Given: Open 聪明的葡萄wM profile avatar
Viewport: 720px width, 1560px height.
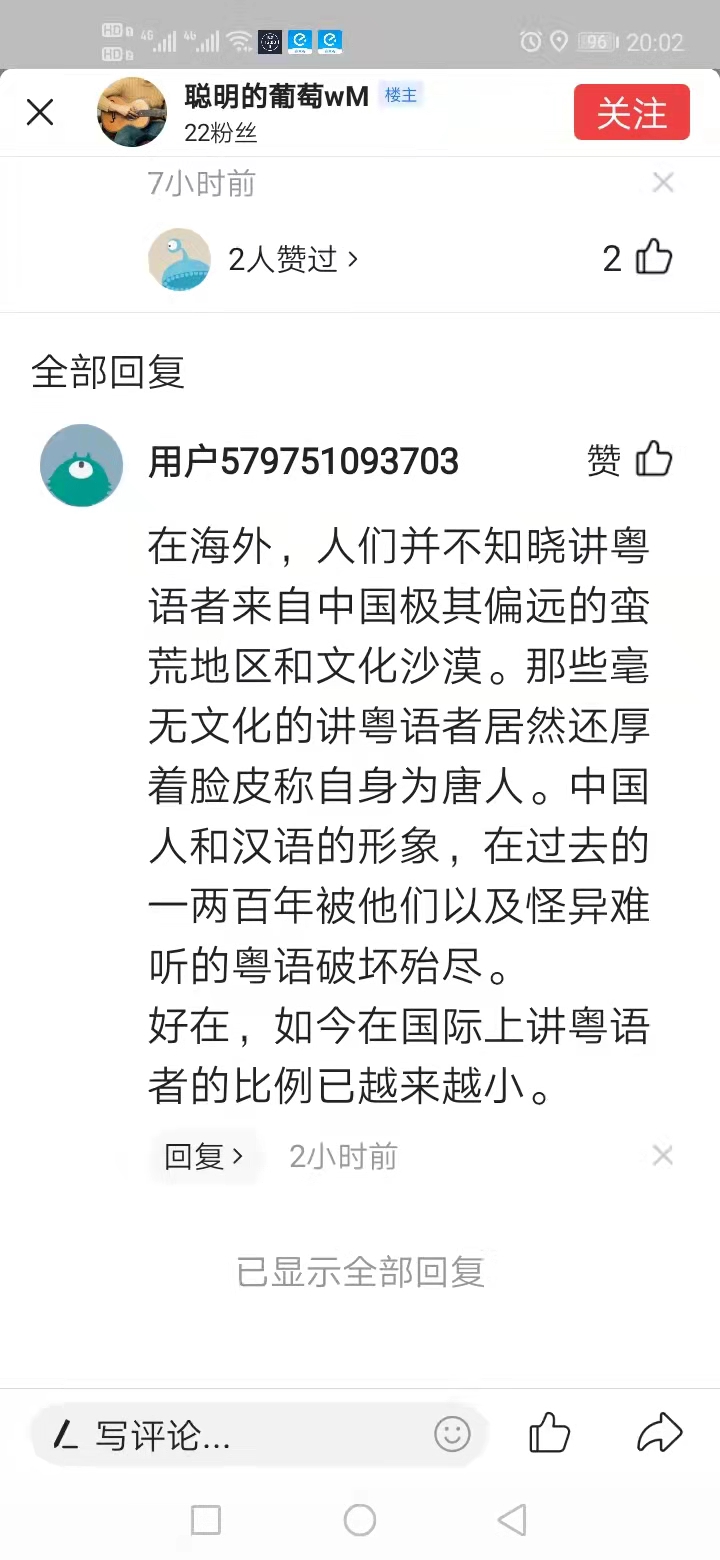Looking at the screenshot, I should click(x=132, y=112).
